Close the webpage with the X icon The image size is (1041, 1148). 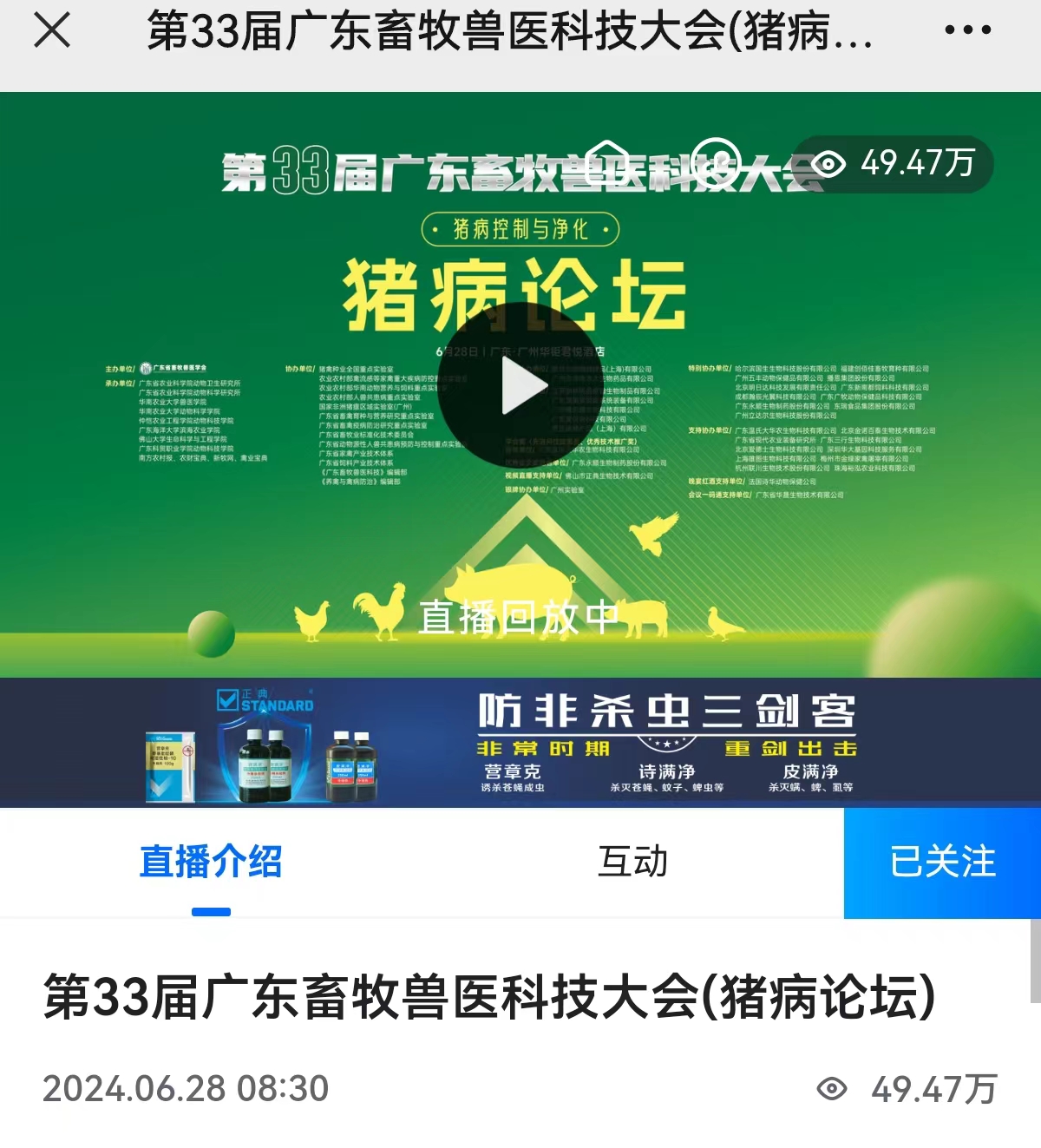pyautogui.click(x=52, y=31)
